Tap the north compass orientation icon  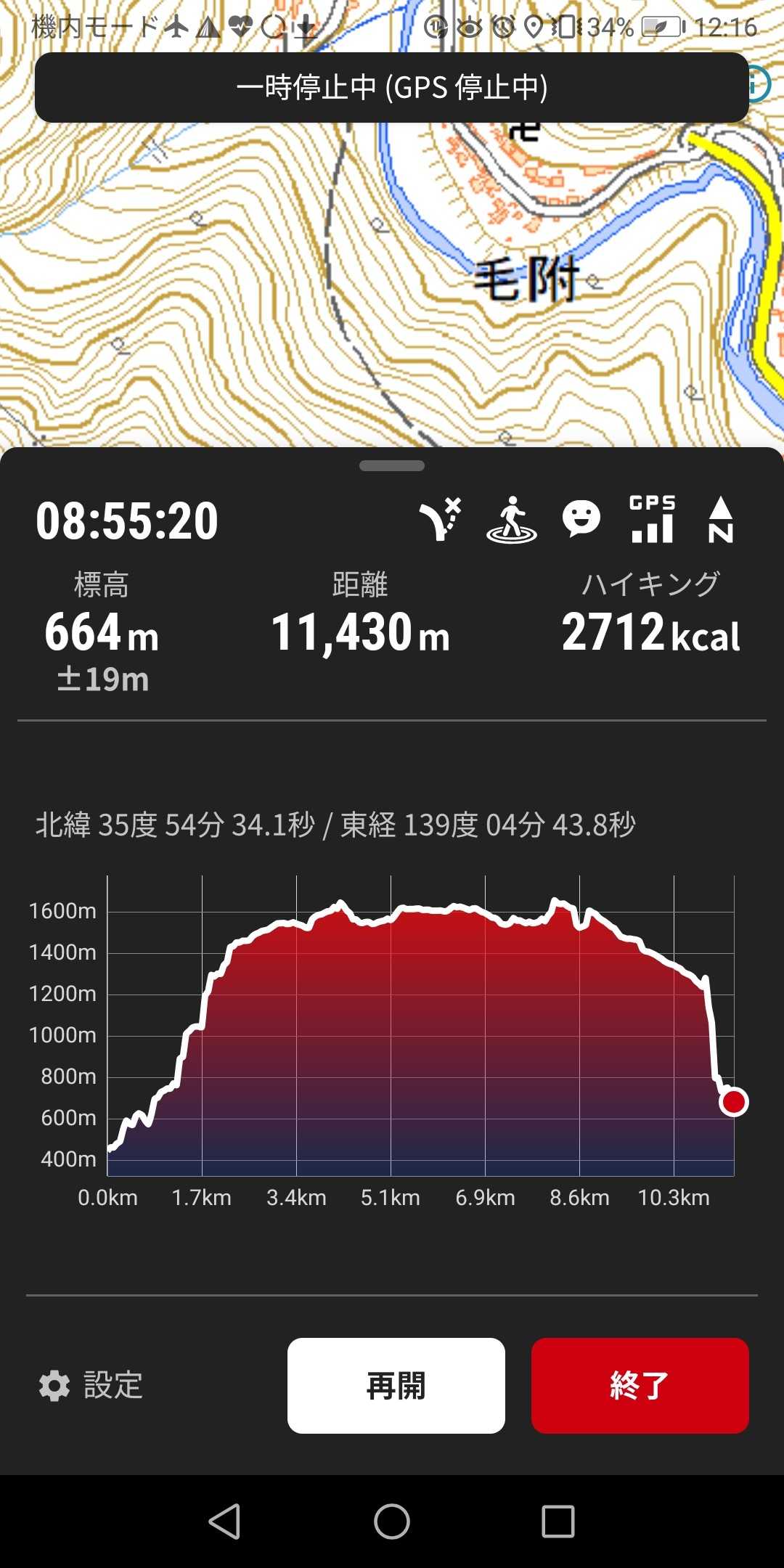720,520
